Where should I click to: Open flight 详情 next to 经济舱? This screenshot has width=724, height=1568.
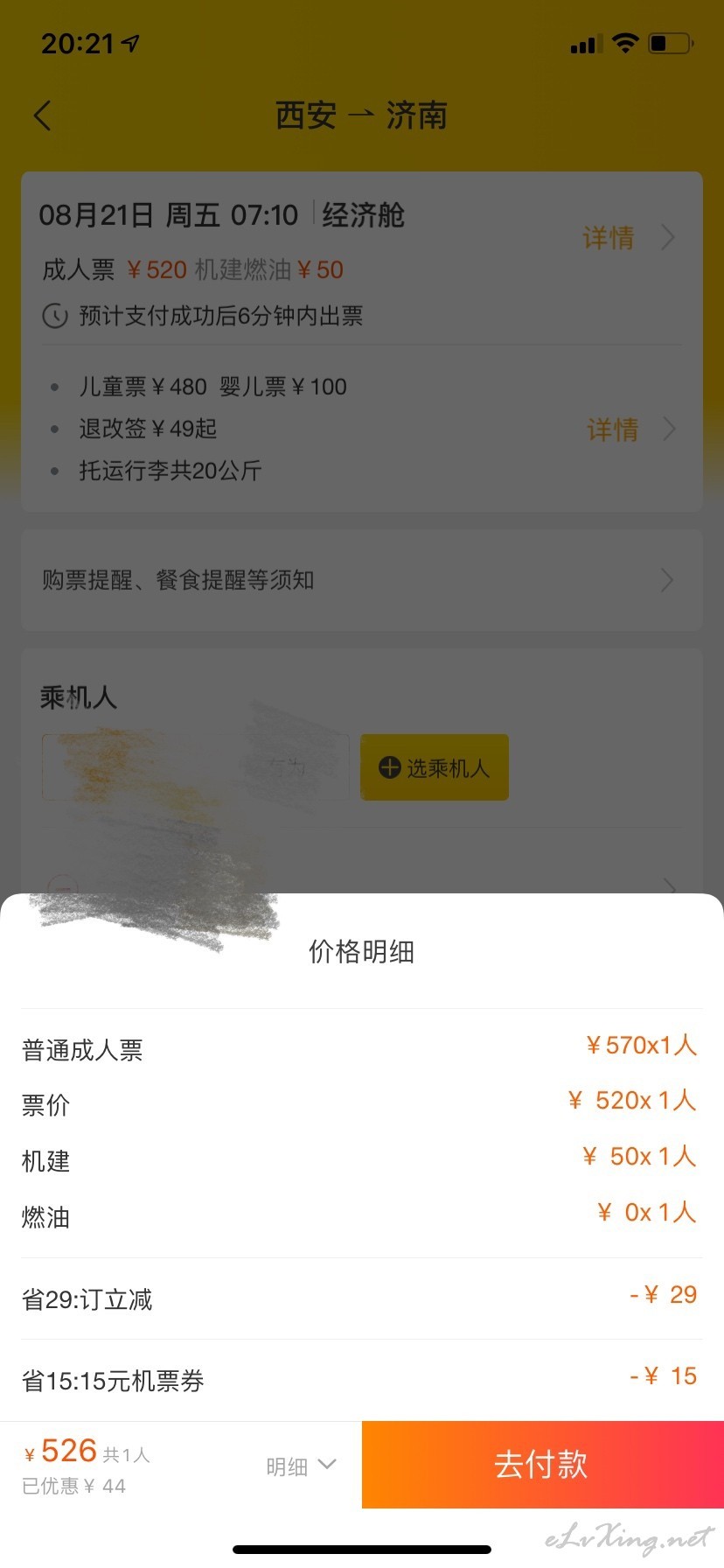629,237
